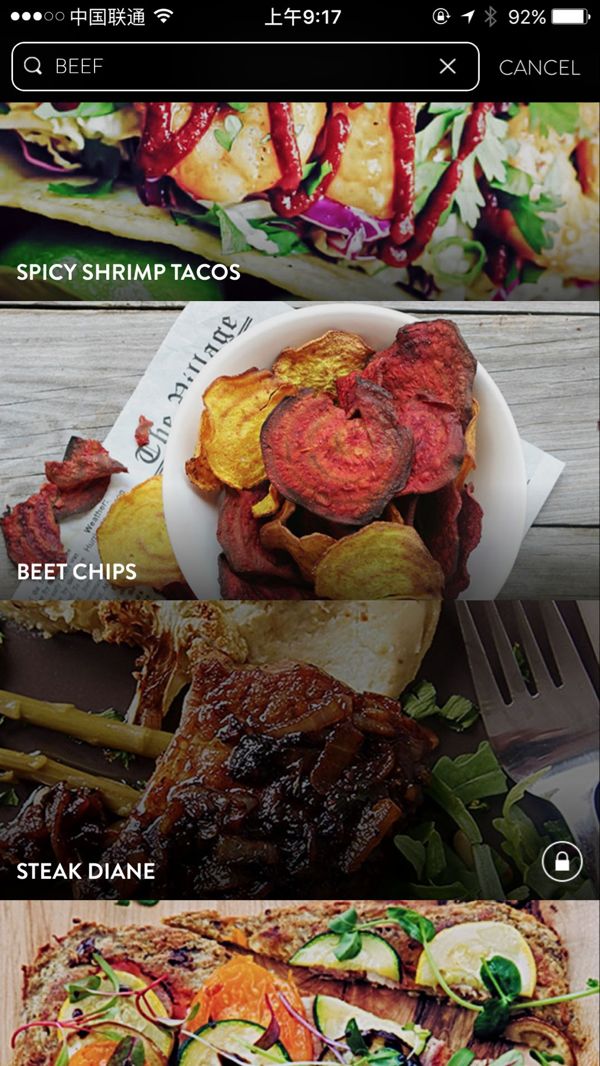The width and height of the screenshot is (600, 1066).
Task: Tap the BEEF search field
Action: tap(230, 67)
